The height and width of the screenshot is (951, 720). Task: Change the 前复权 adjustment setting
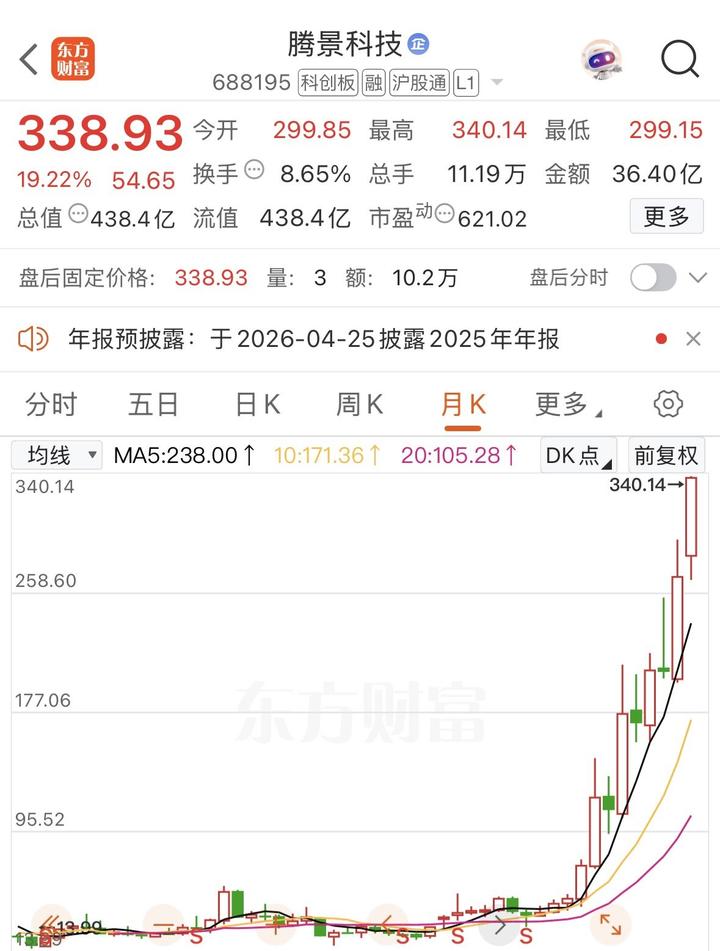[x=666, y=456]
